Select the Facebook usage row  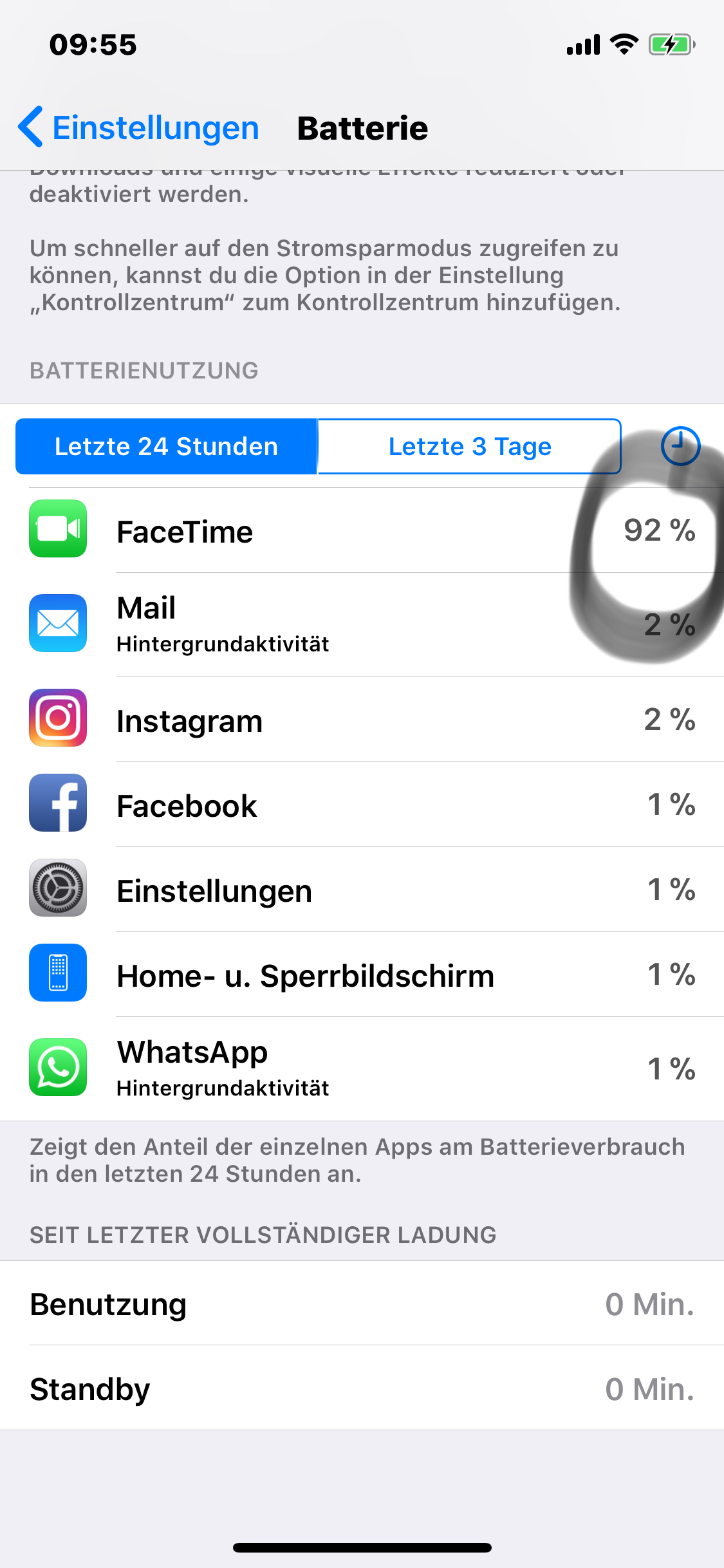362,805
